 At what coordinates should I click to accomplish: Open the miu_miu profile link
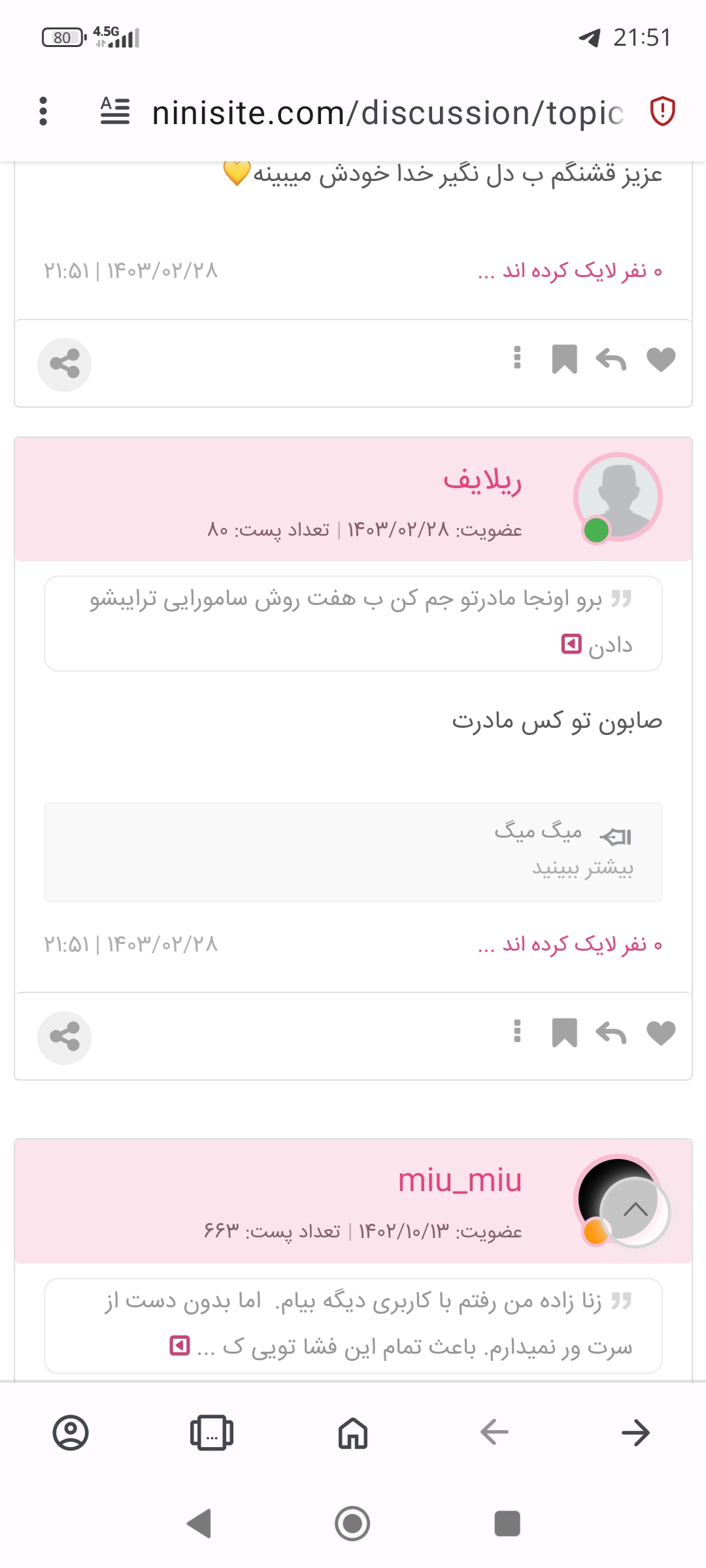coord(460,1181)
